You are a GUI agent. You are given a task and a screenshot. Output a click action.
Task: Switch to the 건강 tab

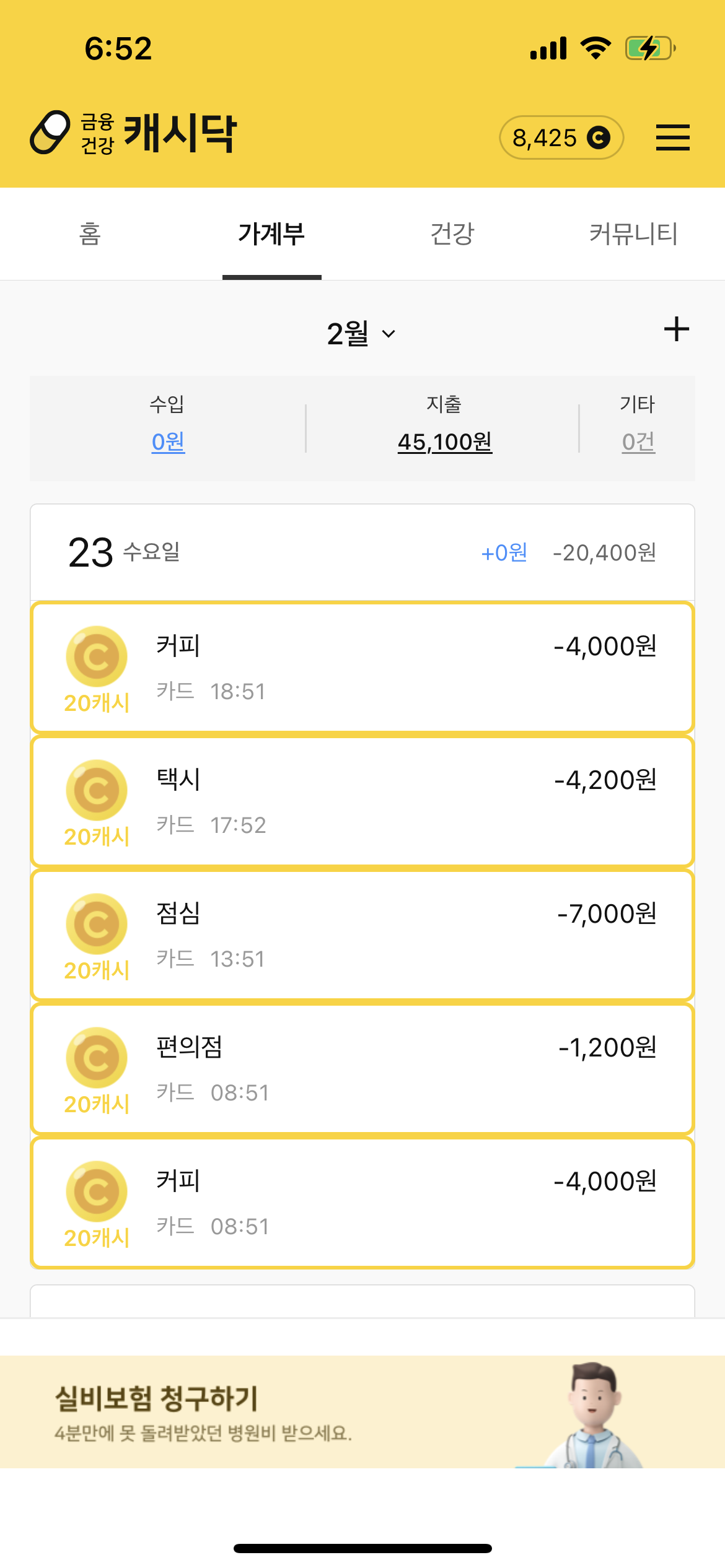click(452, 234)
